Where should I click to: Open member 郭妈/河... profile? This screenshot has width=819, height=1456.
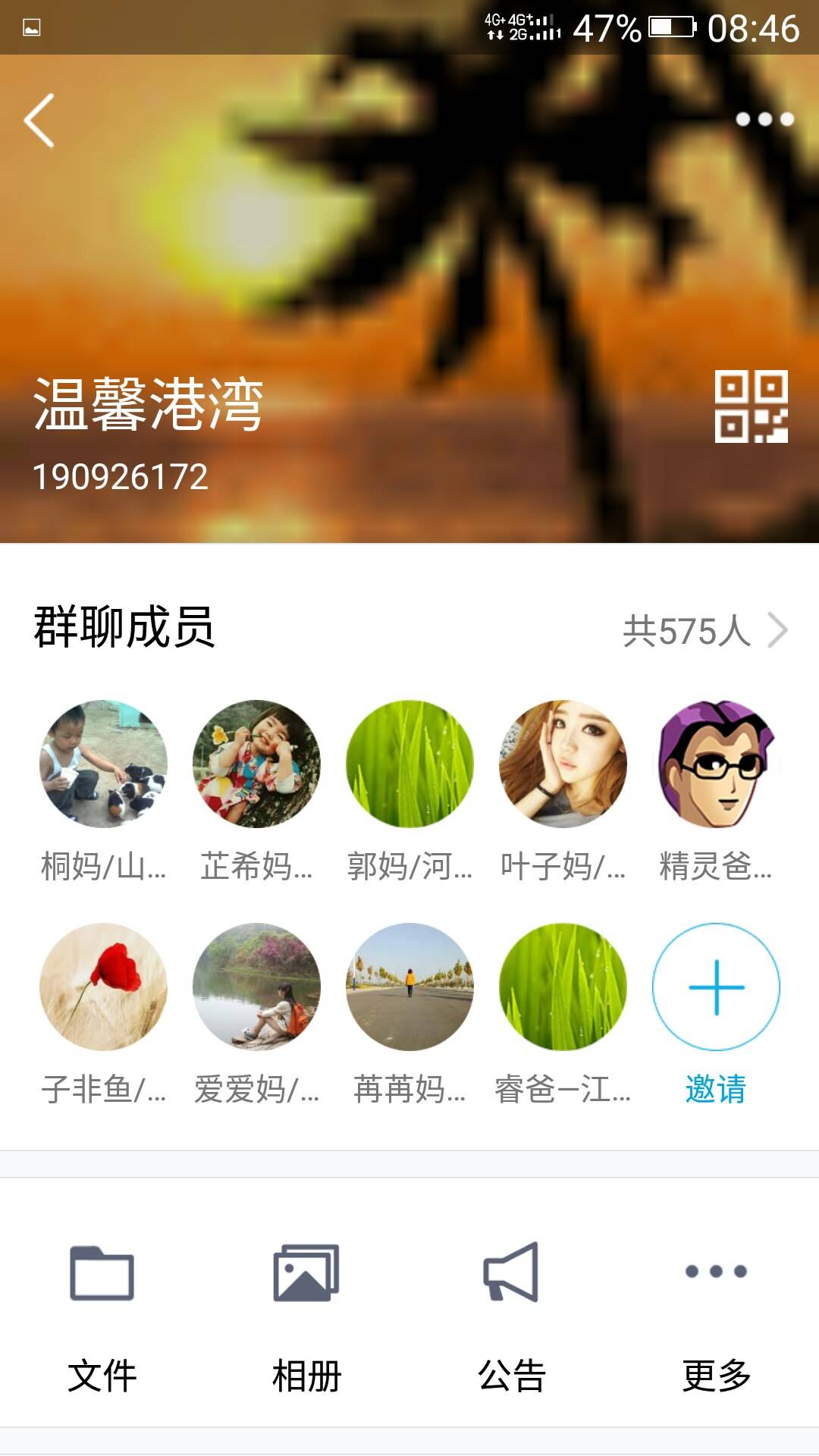(409, 764)
